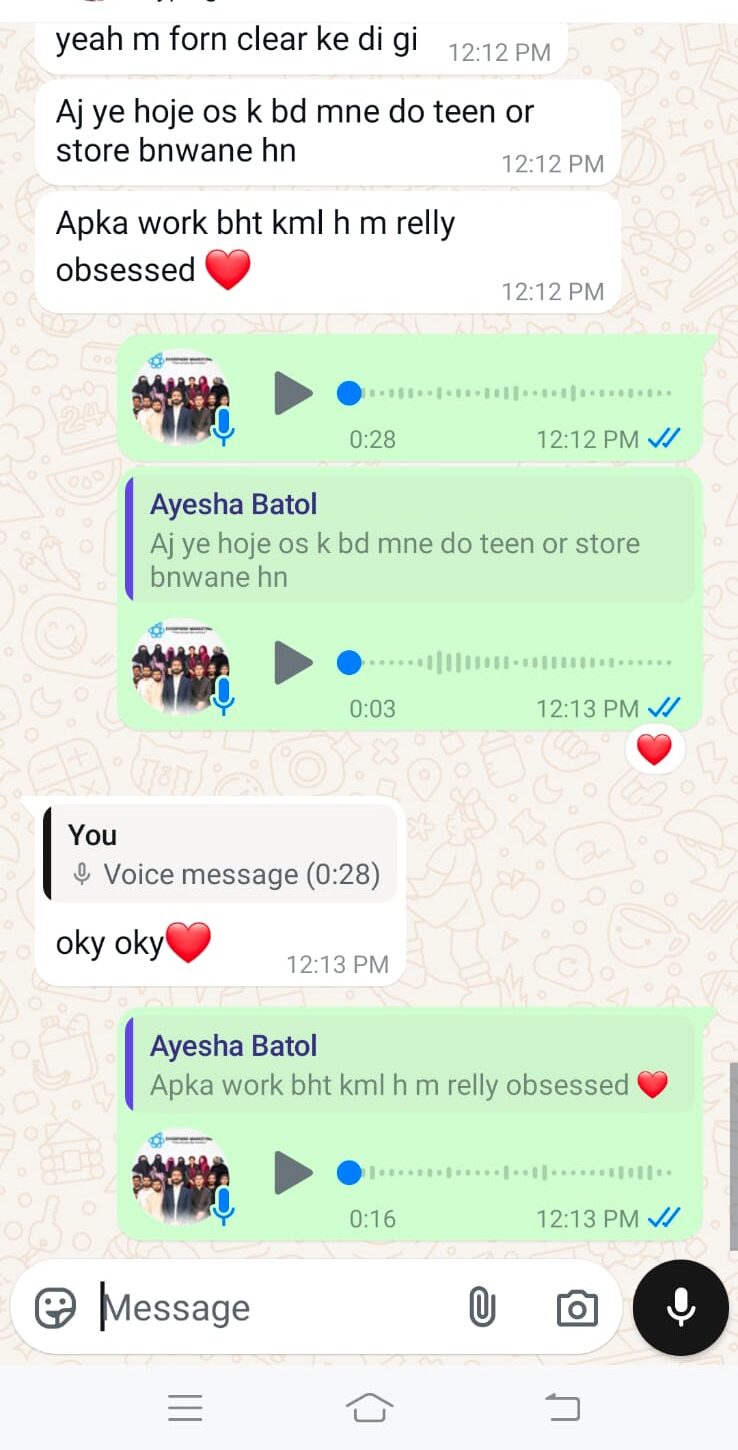
Task: Go to the system home screen
Action: tap(369, 1407)
